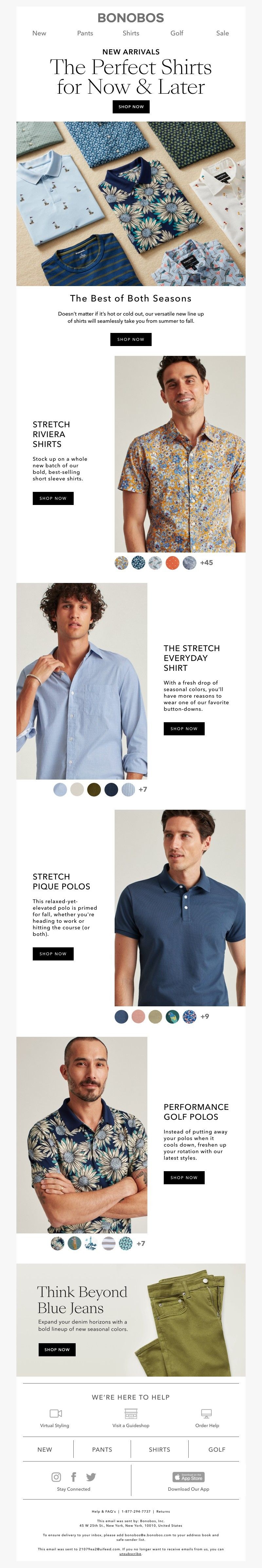Screen dimensions: 262x1568
Task: Tap Shop Now under The Best of Both Seasons
Action: click(131, 340)
